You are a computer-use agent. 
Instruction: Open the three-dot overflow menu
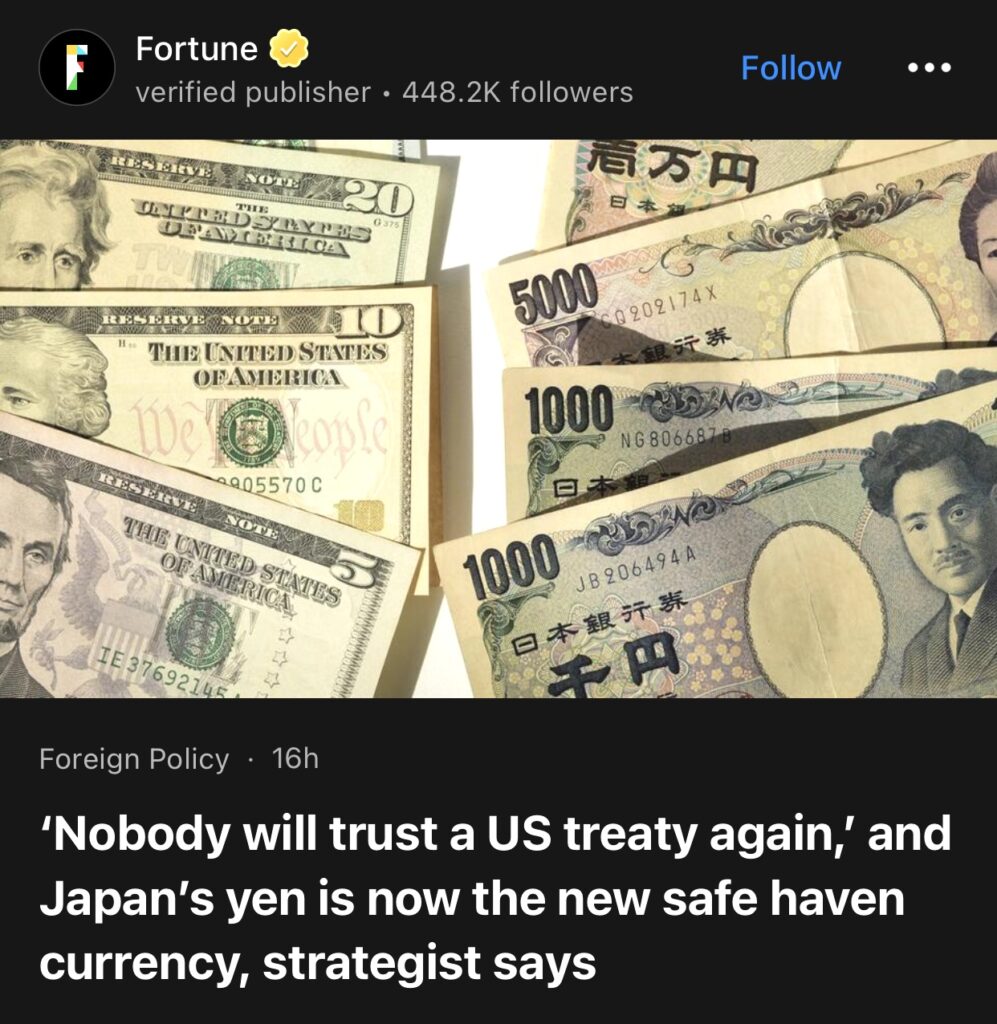click(x=929, y=68)
